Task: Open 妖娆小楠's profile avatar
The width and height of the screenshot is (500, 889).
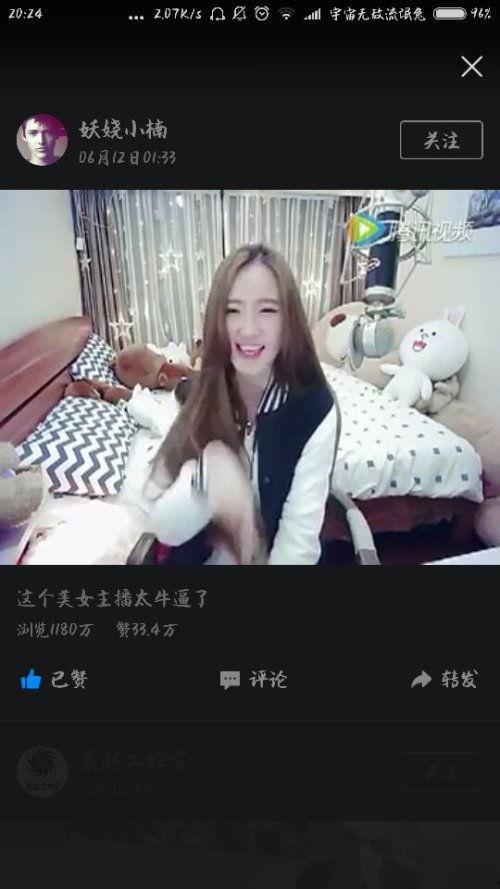Action: tap(42, 140)
